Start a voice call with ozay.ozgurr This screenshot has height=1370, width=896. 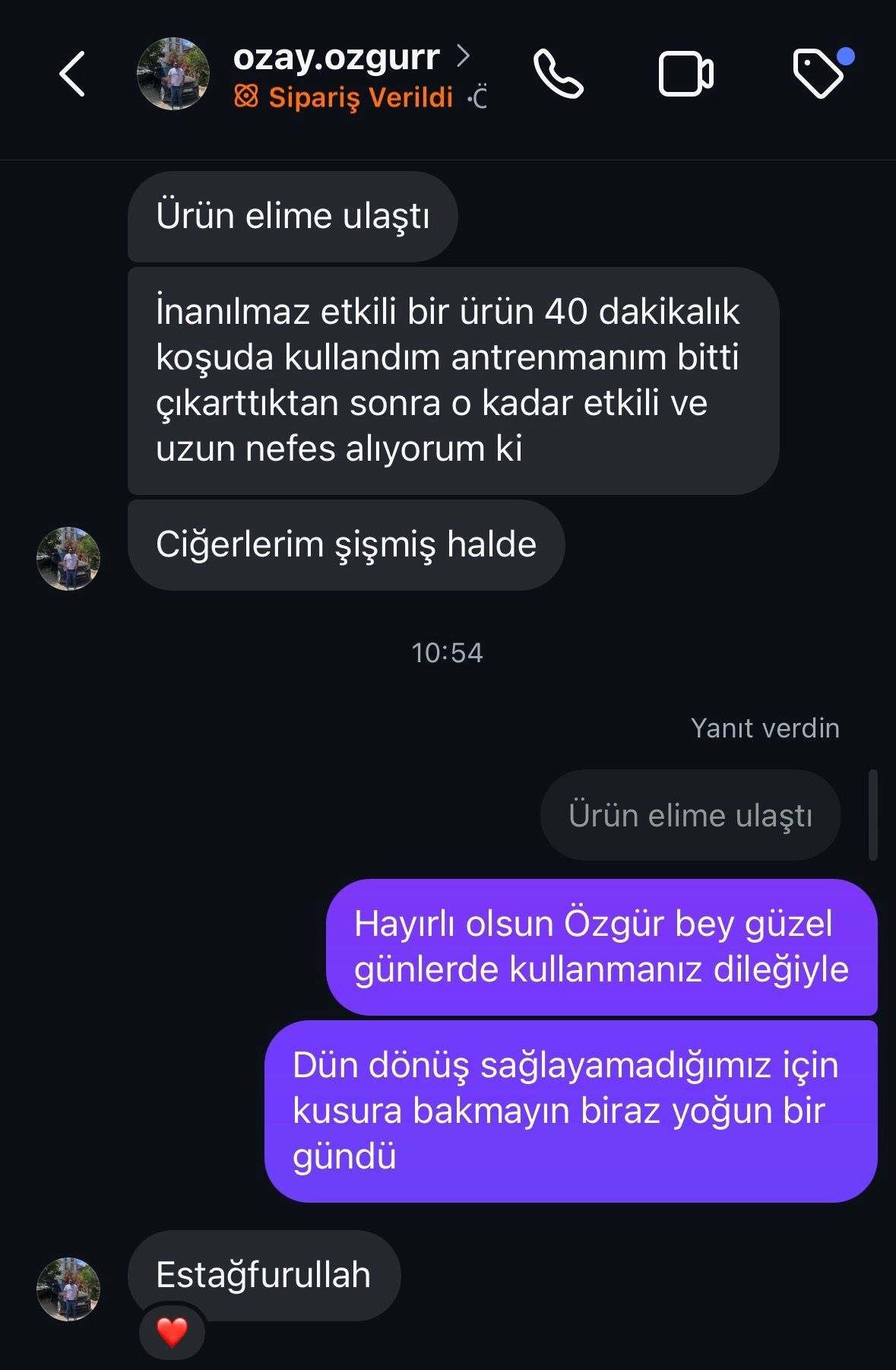pos(559,75)
